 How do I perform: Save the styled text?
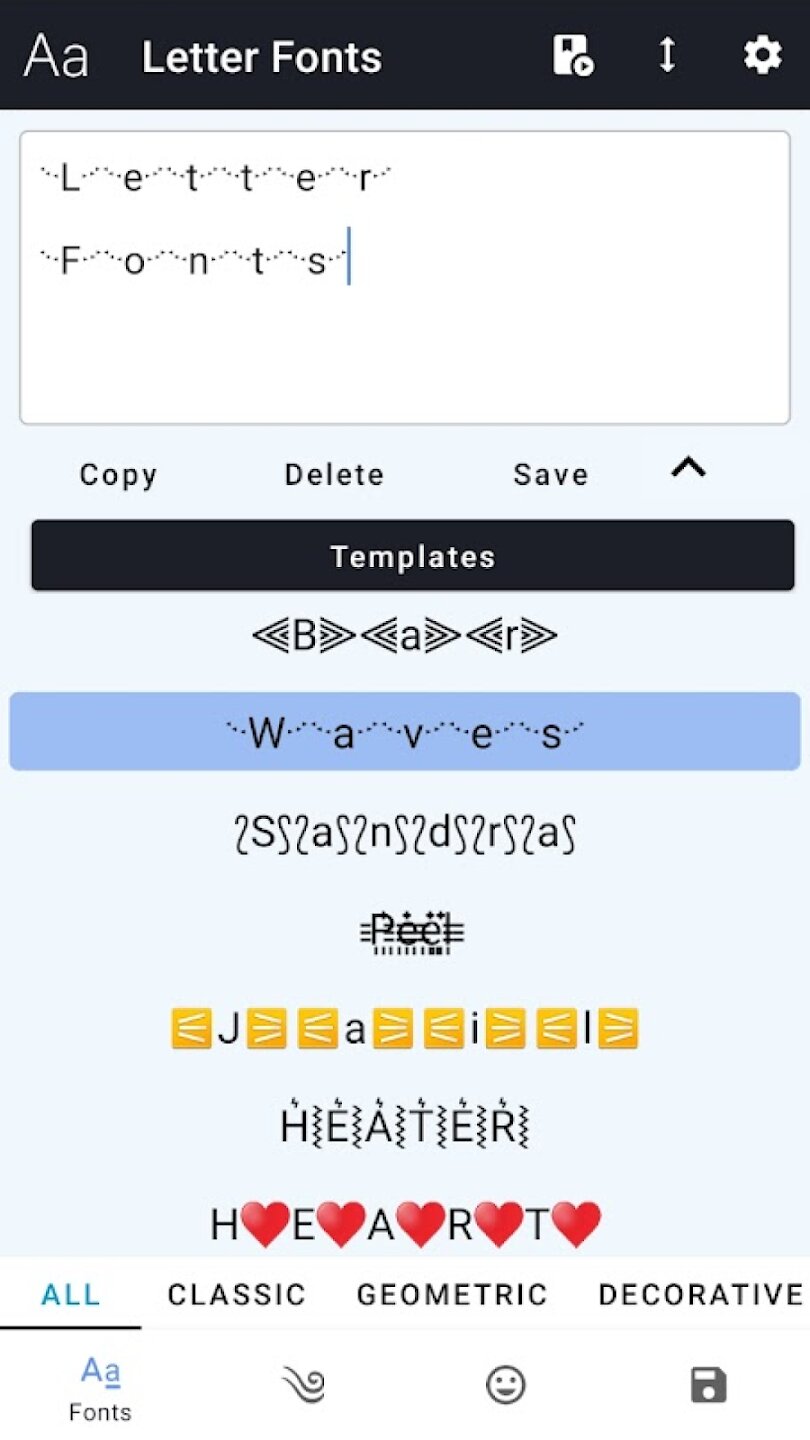click(550, 474)
